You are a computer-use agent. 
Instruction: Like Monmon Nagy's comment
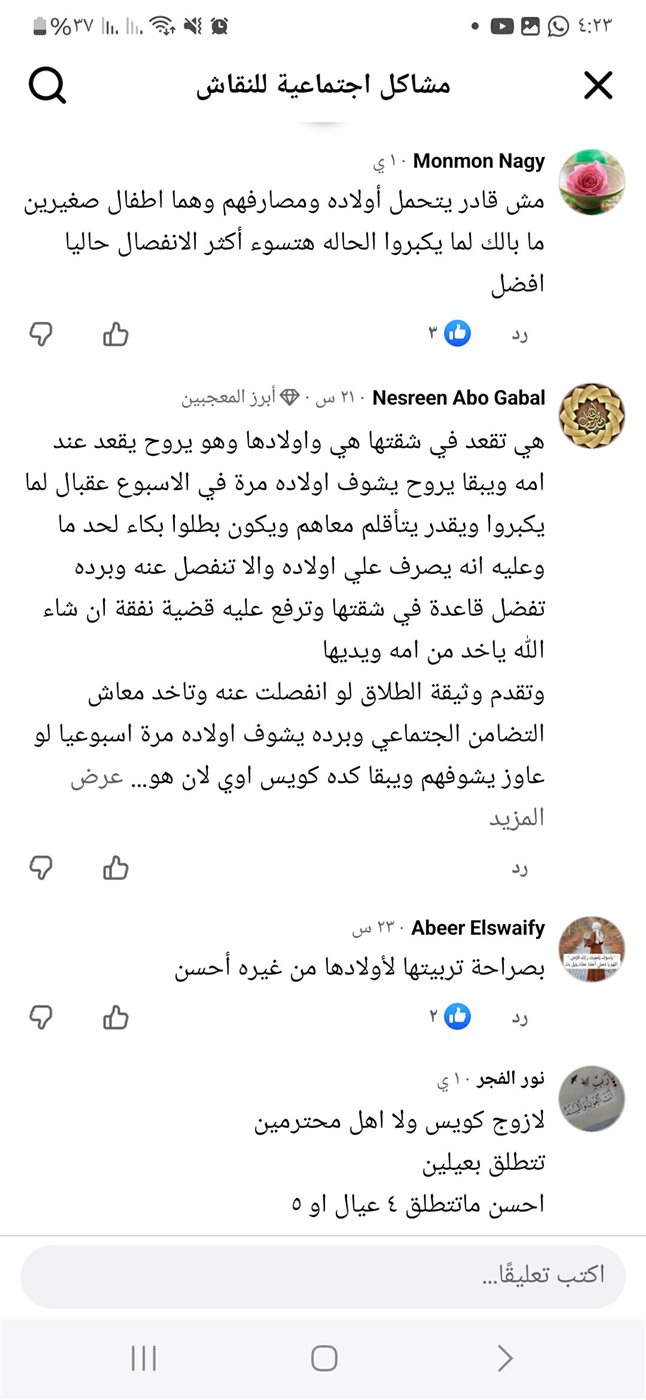point(116,334)
